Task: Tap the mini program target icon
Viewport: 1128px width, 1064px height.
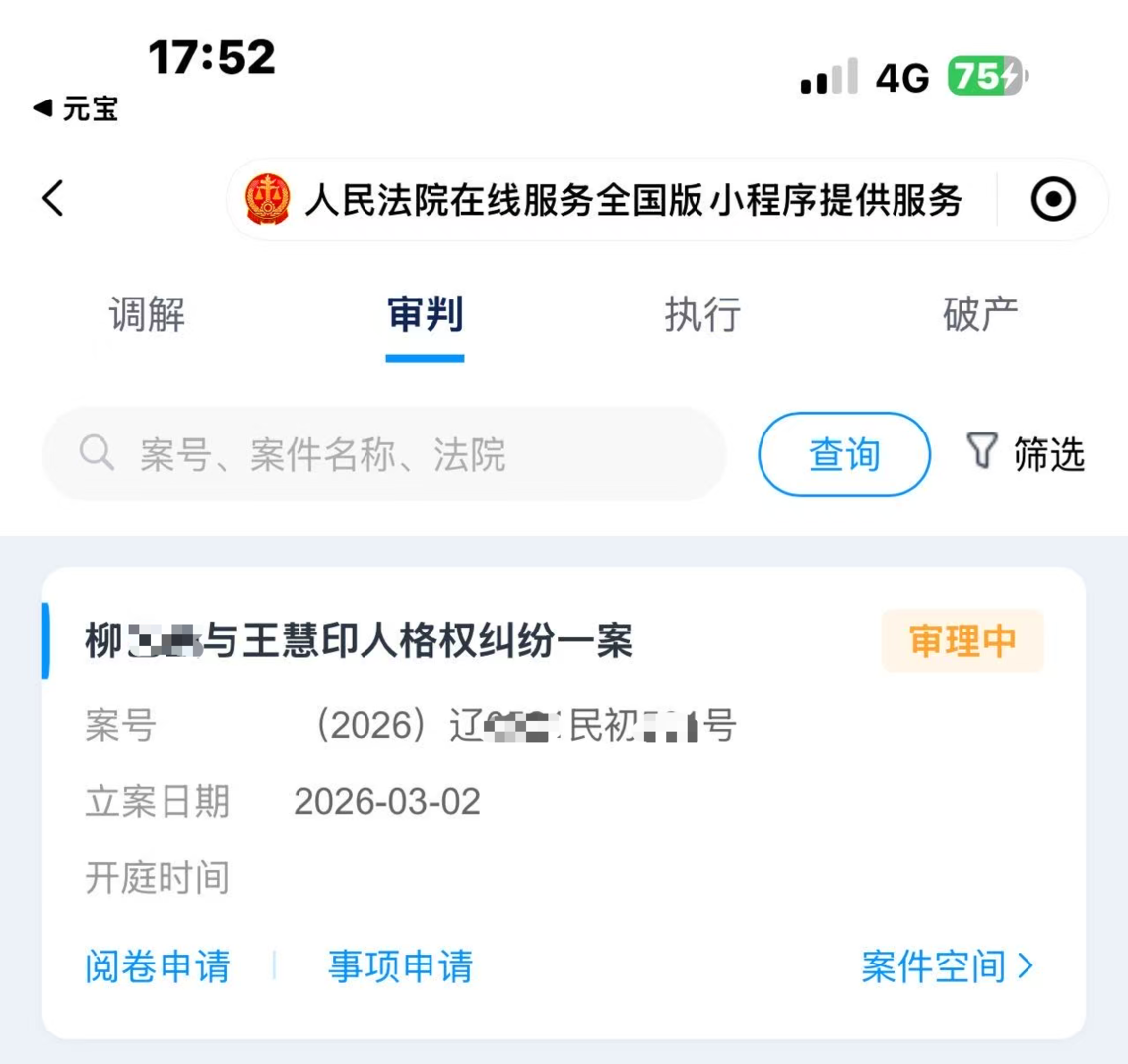Action: tap(1052, 200)
